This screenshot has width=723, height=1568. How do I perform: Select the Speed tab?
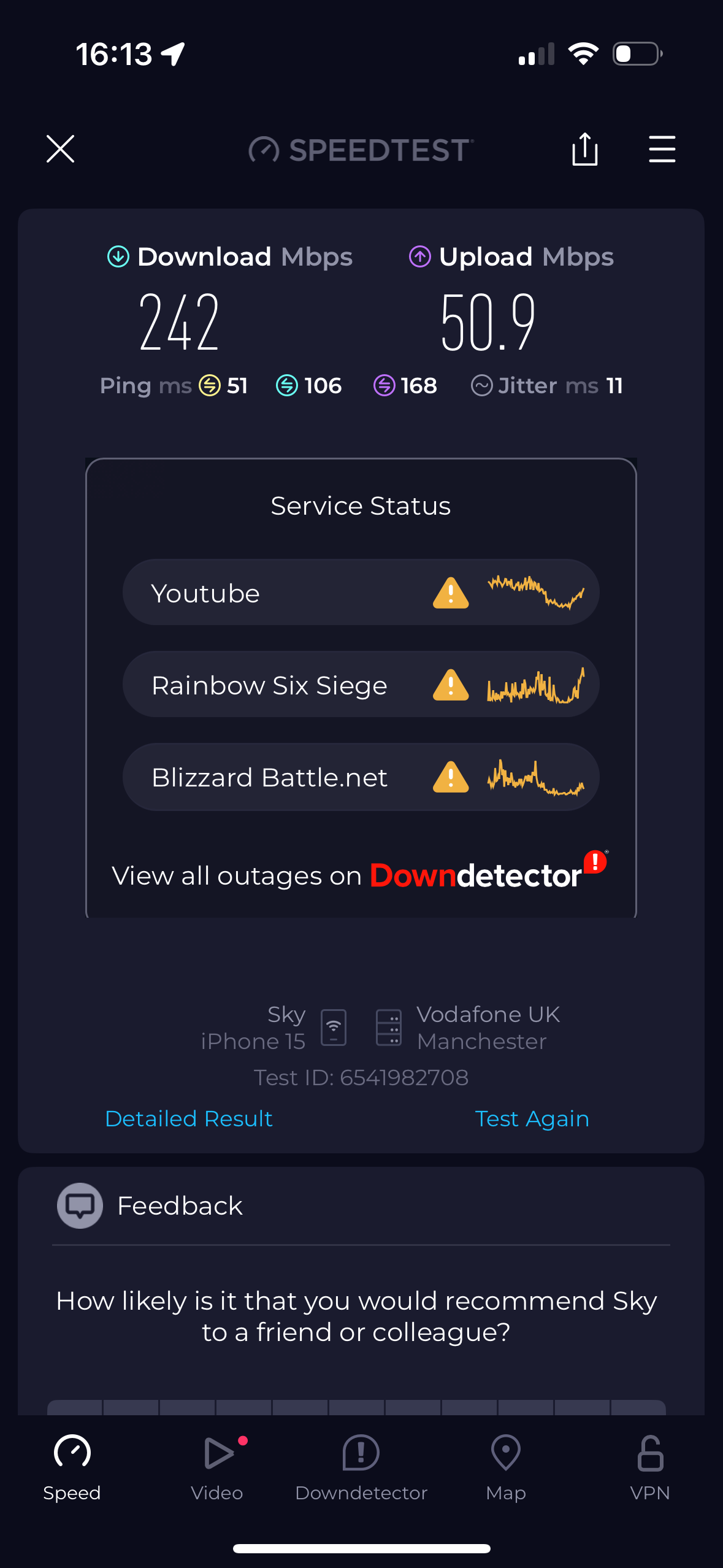click(x=72, y=1466)
